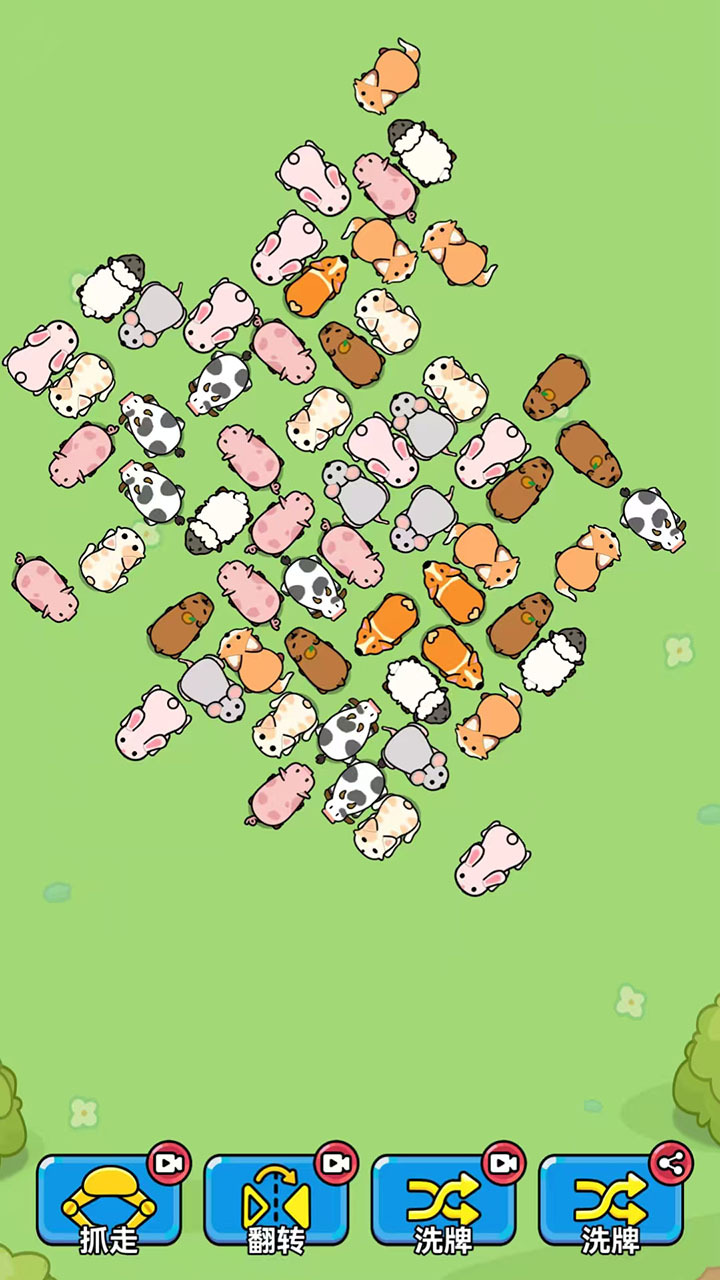This screenshot has width=720, height=1280.
Task: Tap the lone fox above the herd
Action: (x=387, y=76)
